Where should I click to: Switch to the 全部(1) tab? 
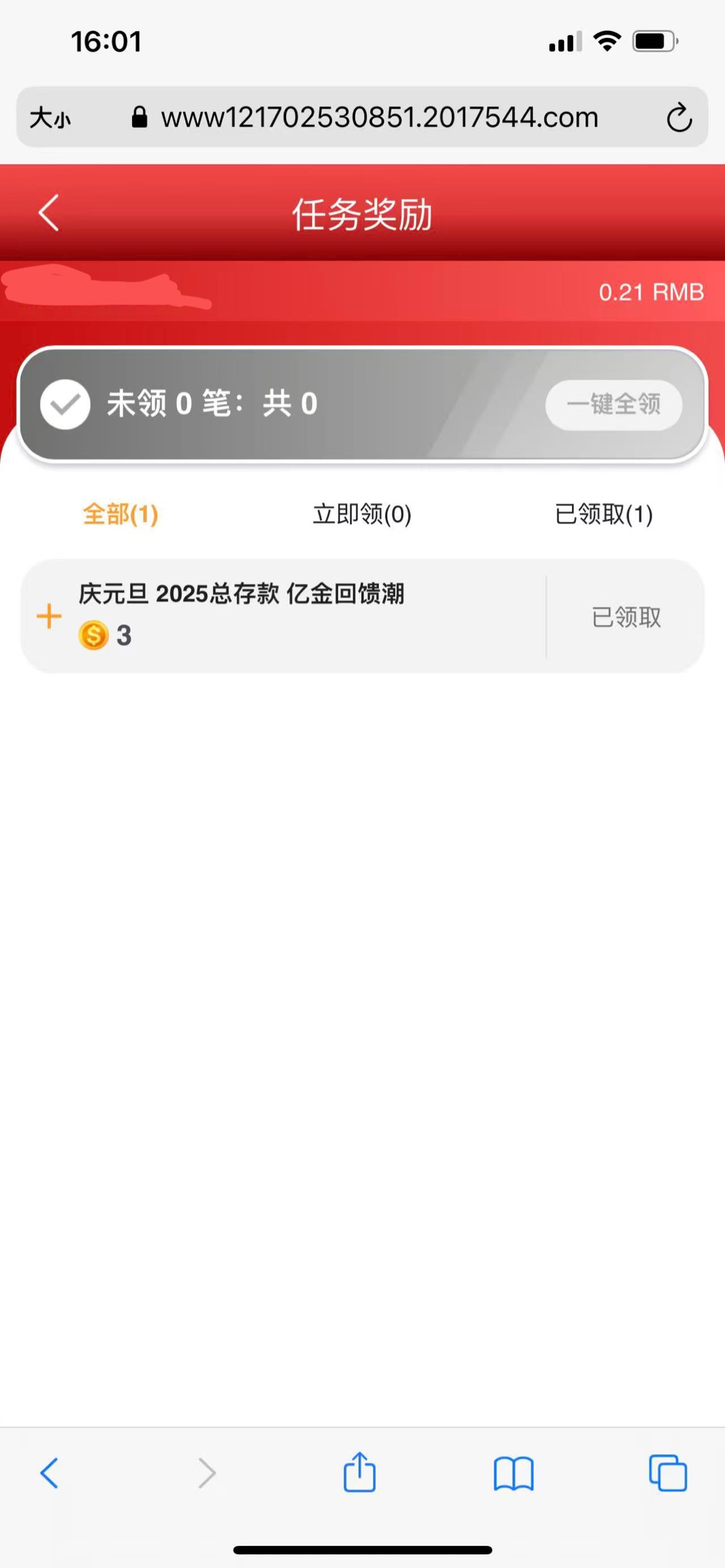coord(121,514)
